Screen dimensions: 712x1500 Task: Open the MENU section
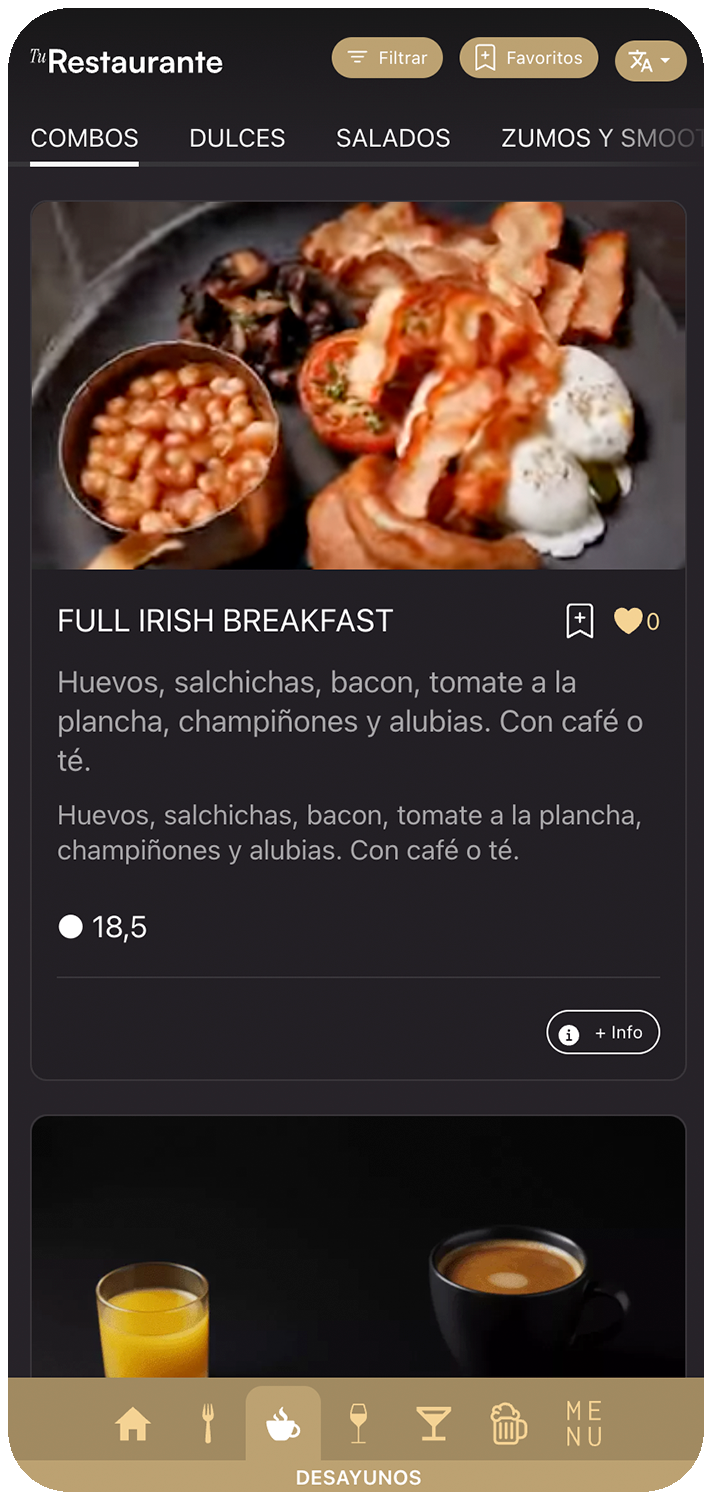click(584, 1424)
